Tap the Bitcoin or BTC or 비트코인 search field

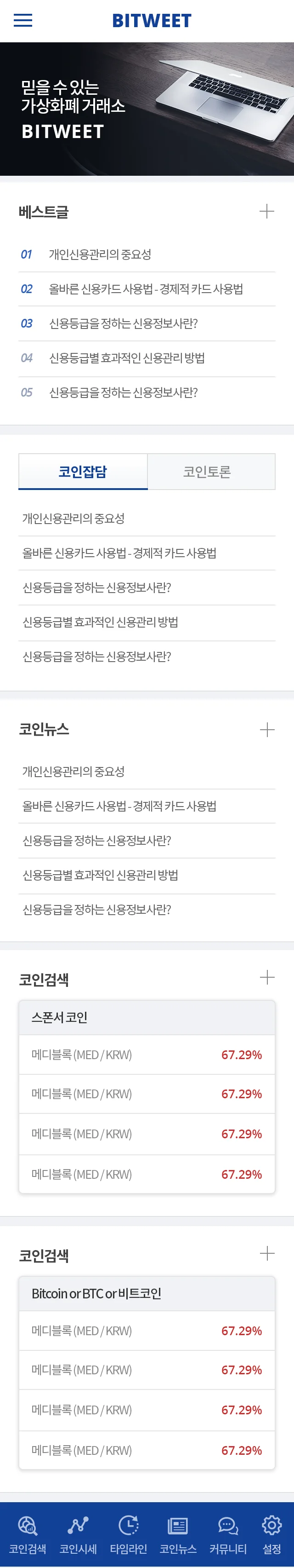point(147,1293)
